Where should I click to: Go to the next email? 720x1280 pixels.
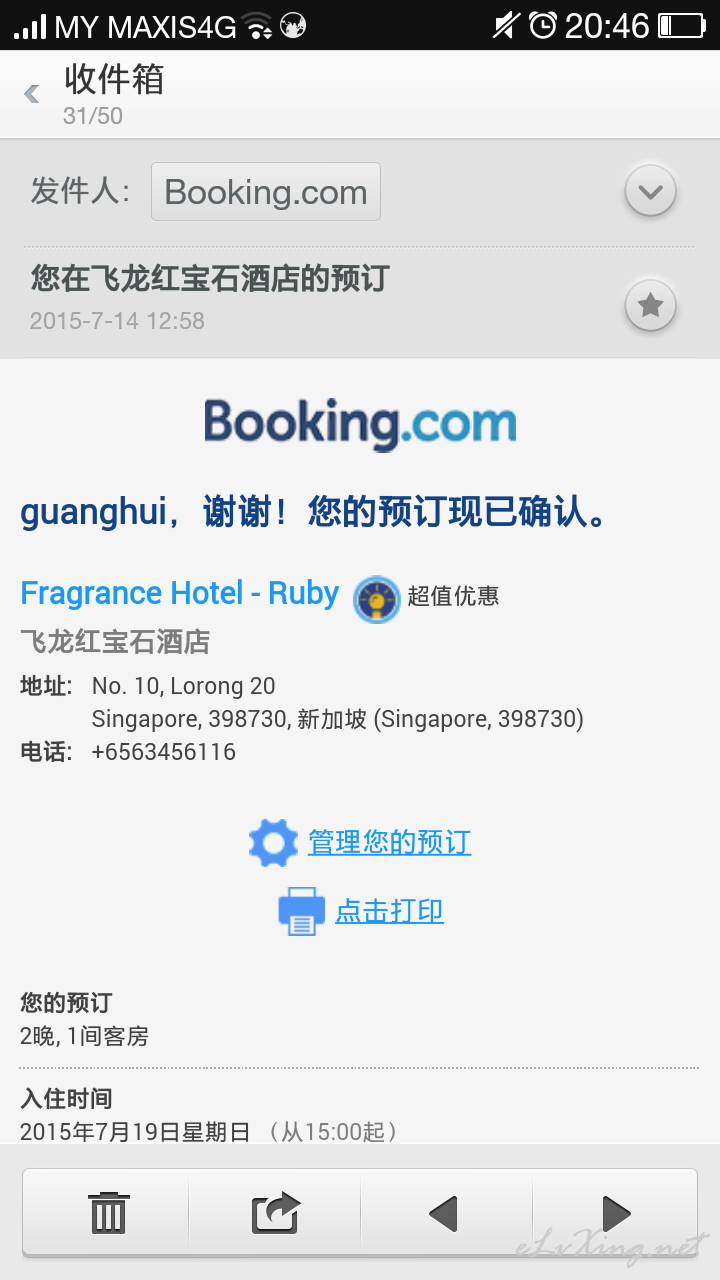click(x=615, y=1213)
